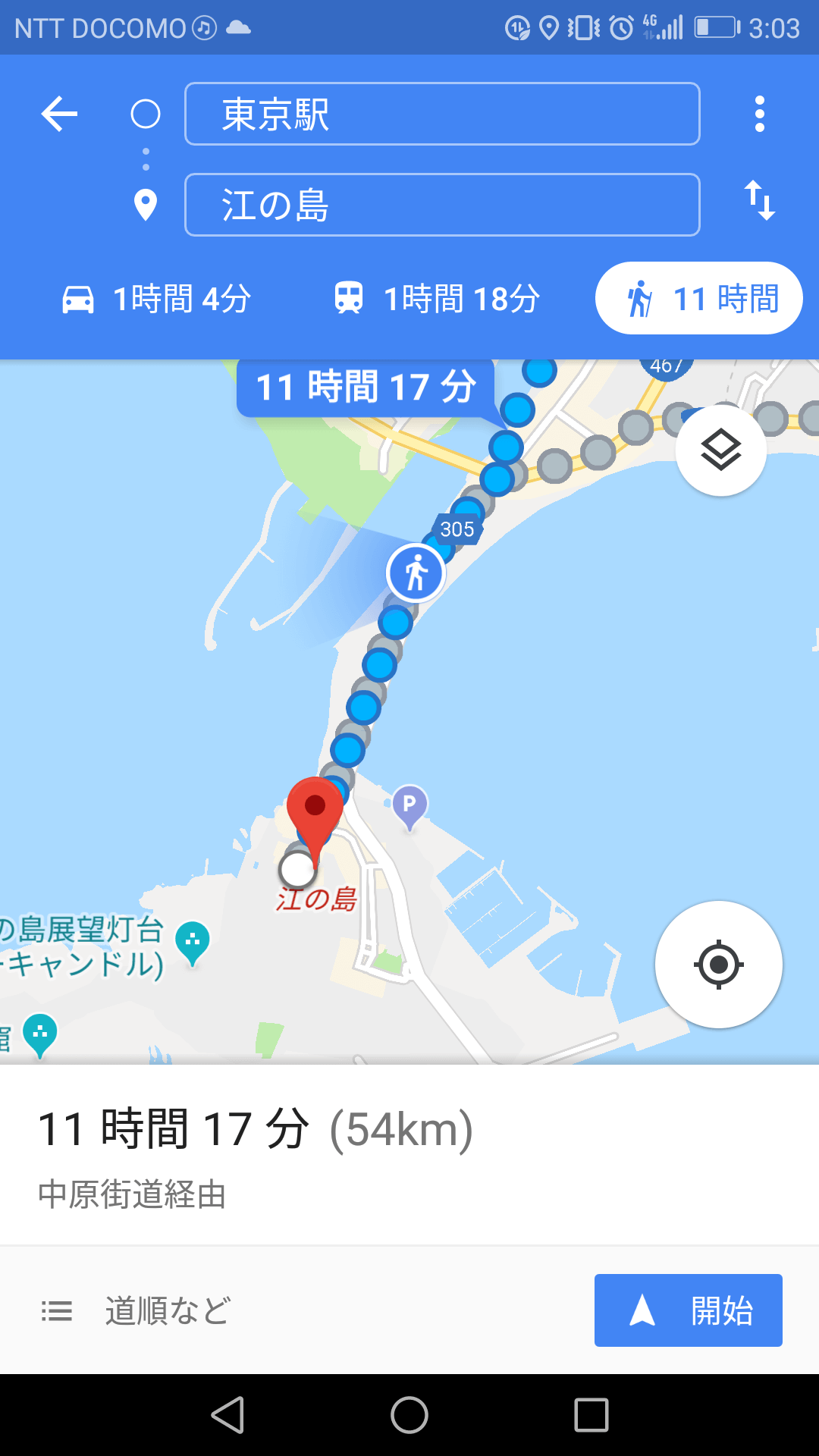Edit the destination 江の島
819x1456 pixels.
(441, 206)
